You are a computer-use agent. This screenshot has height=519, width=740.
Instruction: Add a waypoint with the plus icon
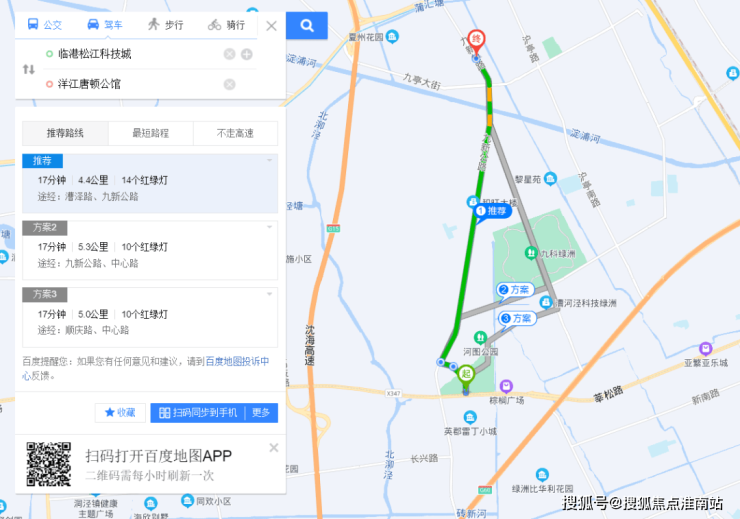pyautogui.click(x=246, y=54)
